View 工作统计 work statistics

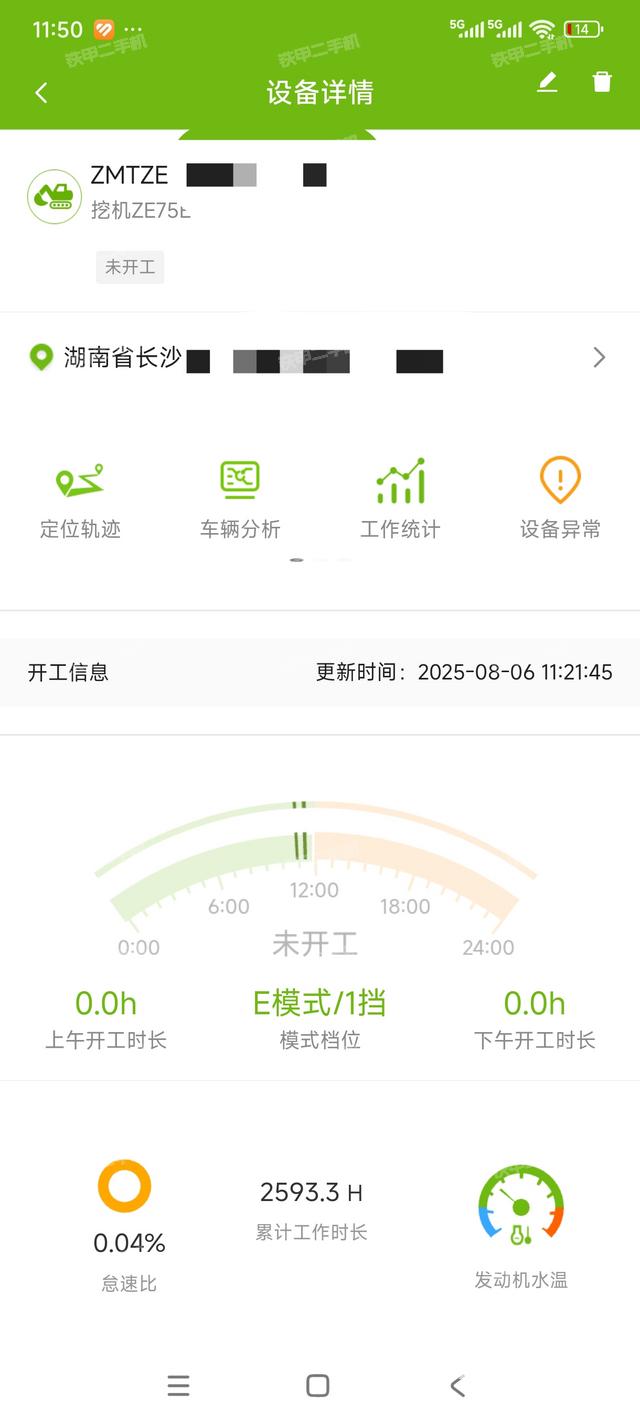coord(400,499)
